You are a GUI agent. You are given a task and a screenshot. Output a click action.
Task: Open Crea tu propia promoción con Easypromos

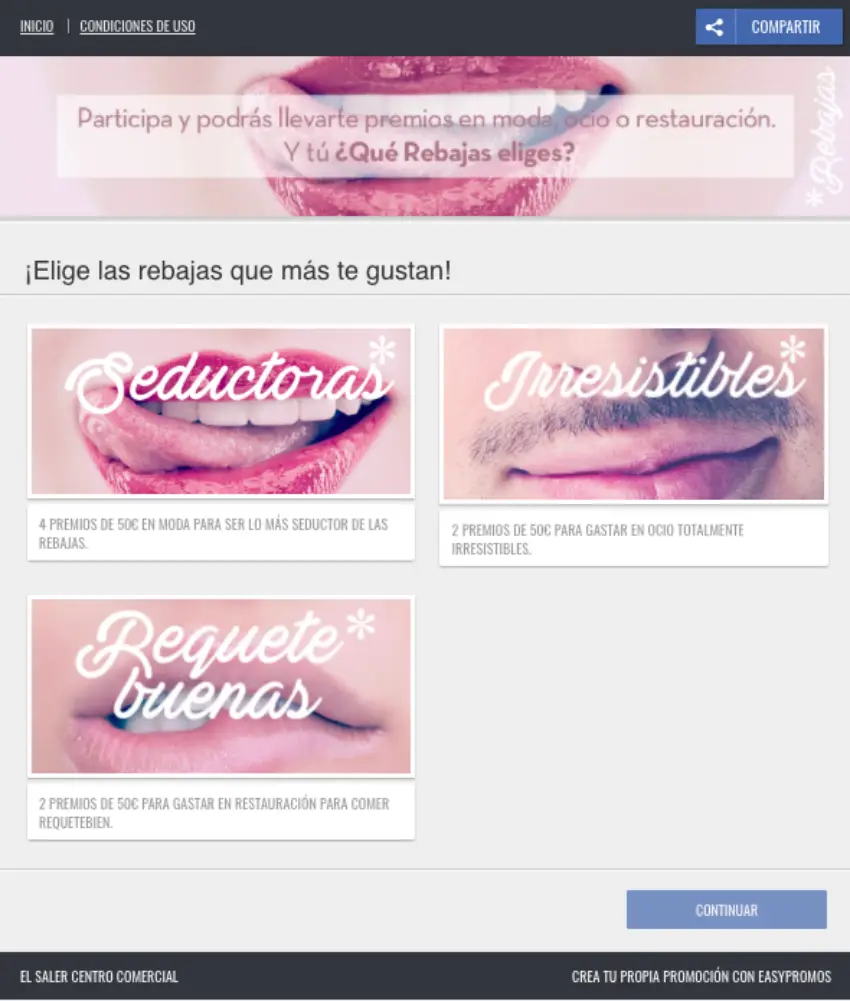pos(701,977)
